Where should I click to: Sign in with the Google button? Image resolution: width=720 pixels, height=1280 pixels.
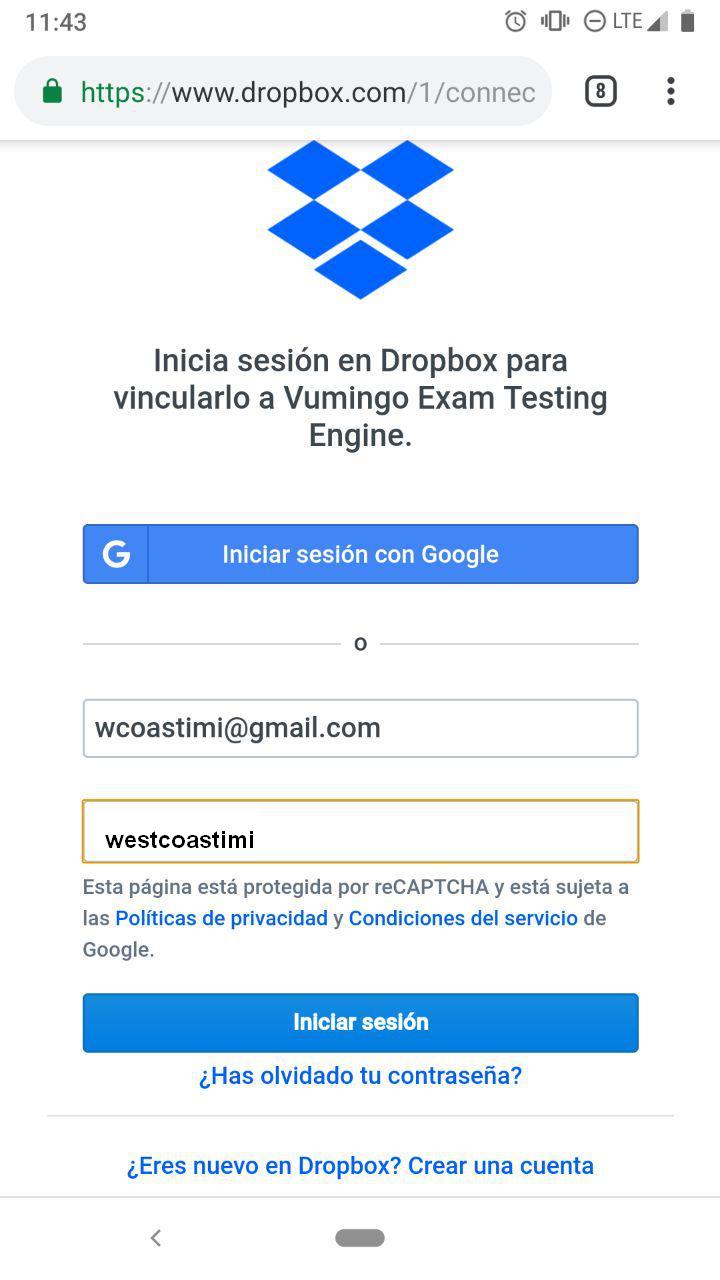click(x=360, y=554)
